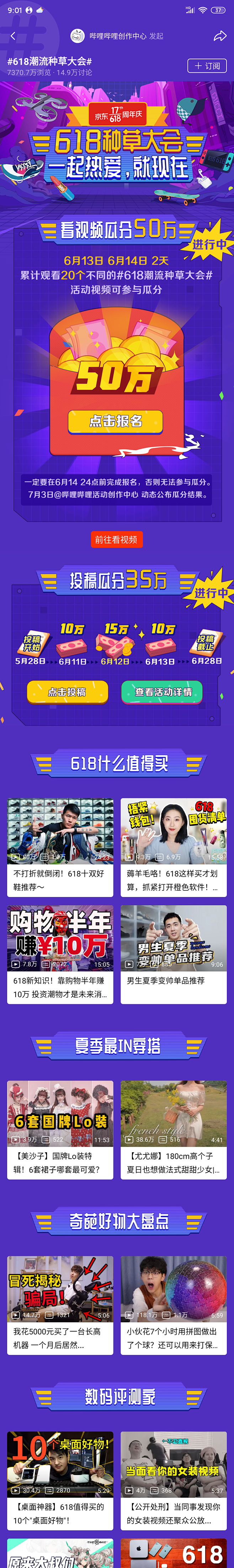
Task: Open video 靠购物半年赚10万
Action: click(60, 953)
